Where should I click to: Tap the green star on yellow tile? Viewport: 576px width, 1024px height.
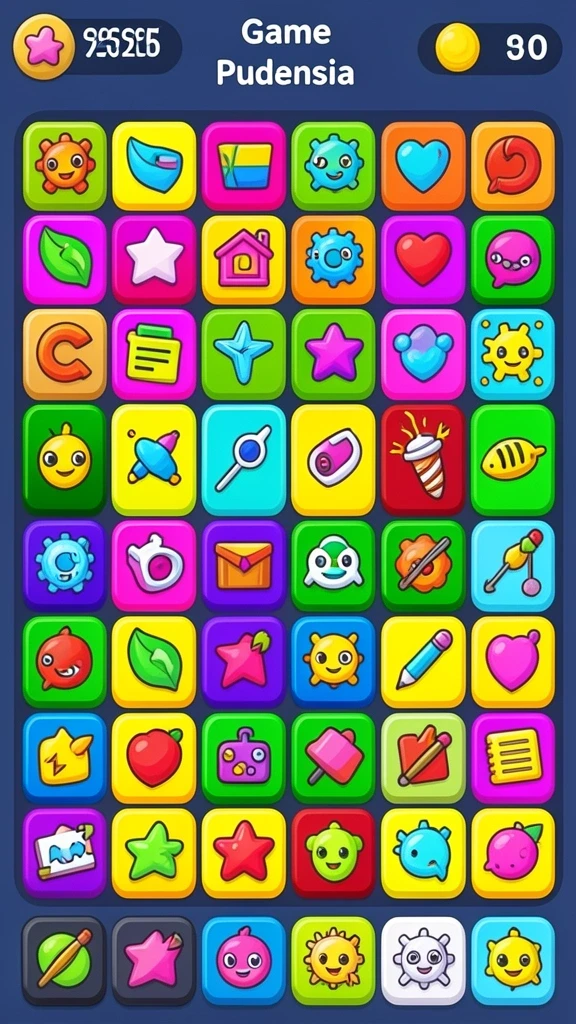click(154, 853)
